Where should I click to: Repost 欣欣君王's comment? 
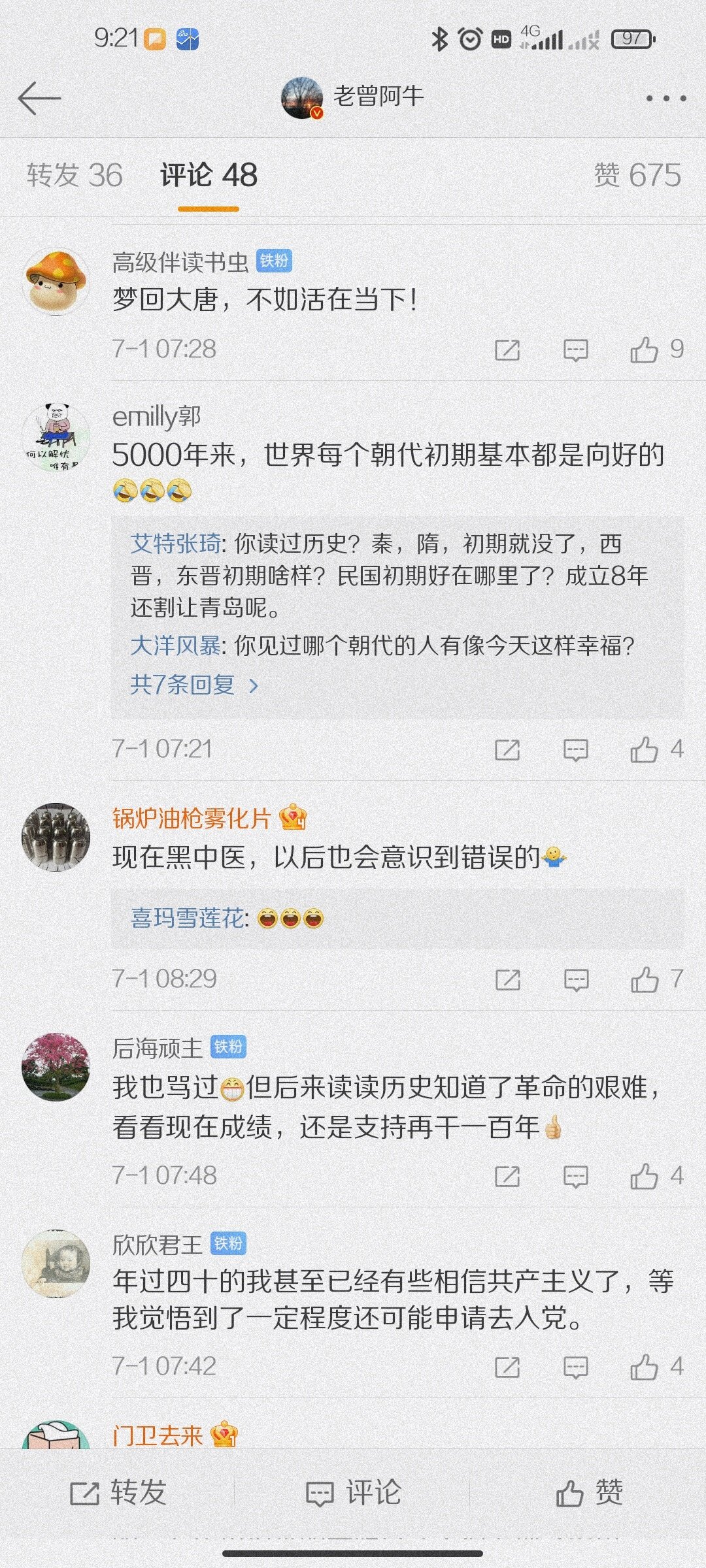pos(507,1367)
